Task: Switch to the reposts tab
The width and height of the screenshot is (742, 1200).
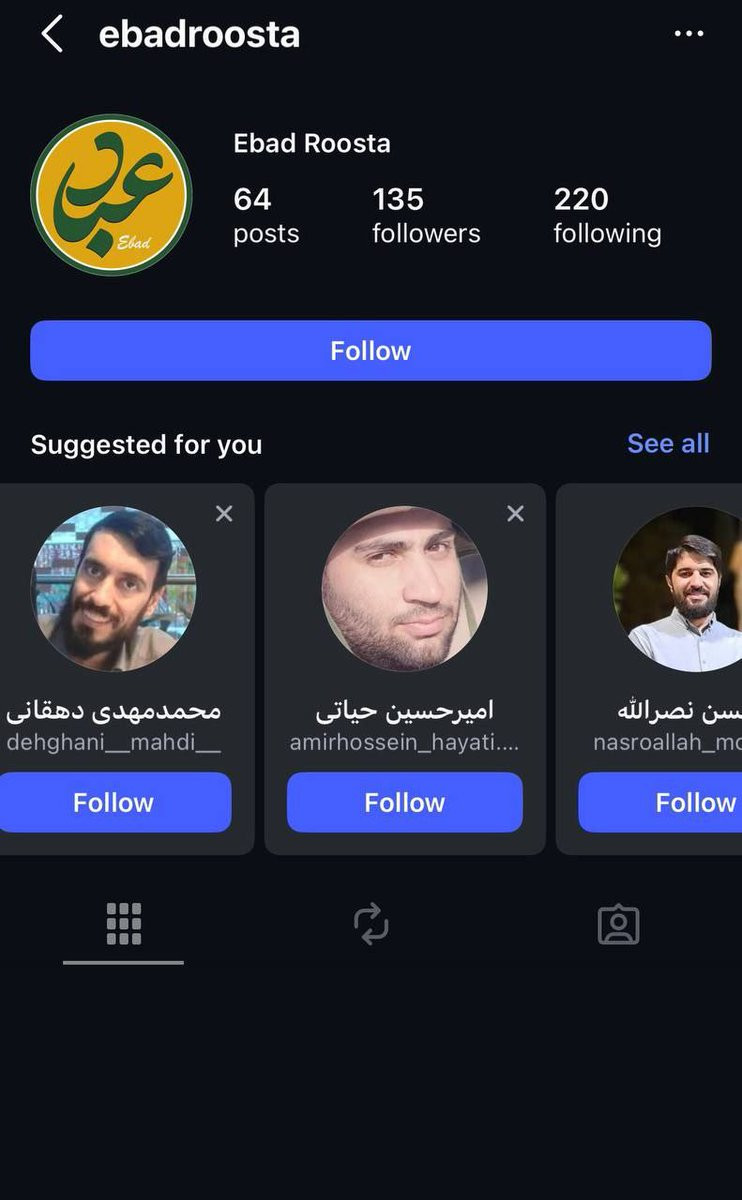Action: 371,925
